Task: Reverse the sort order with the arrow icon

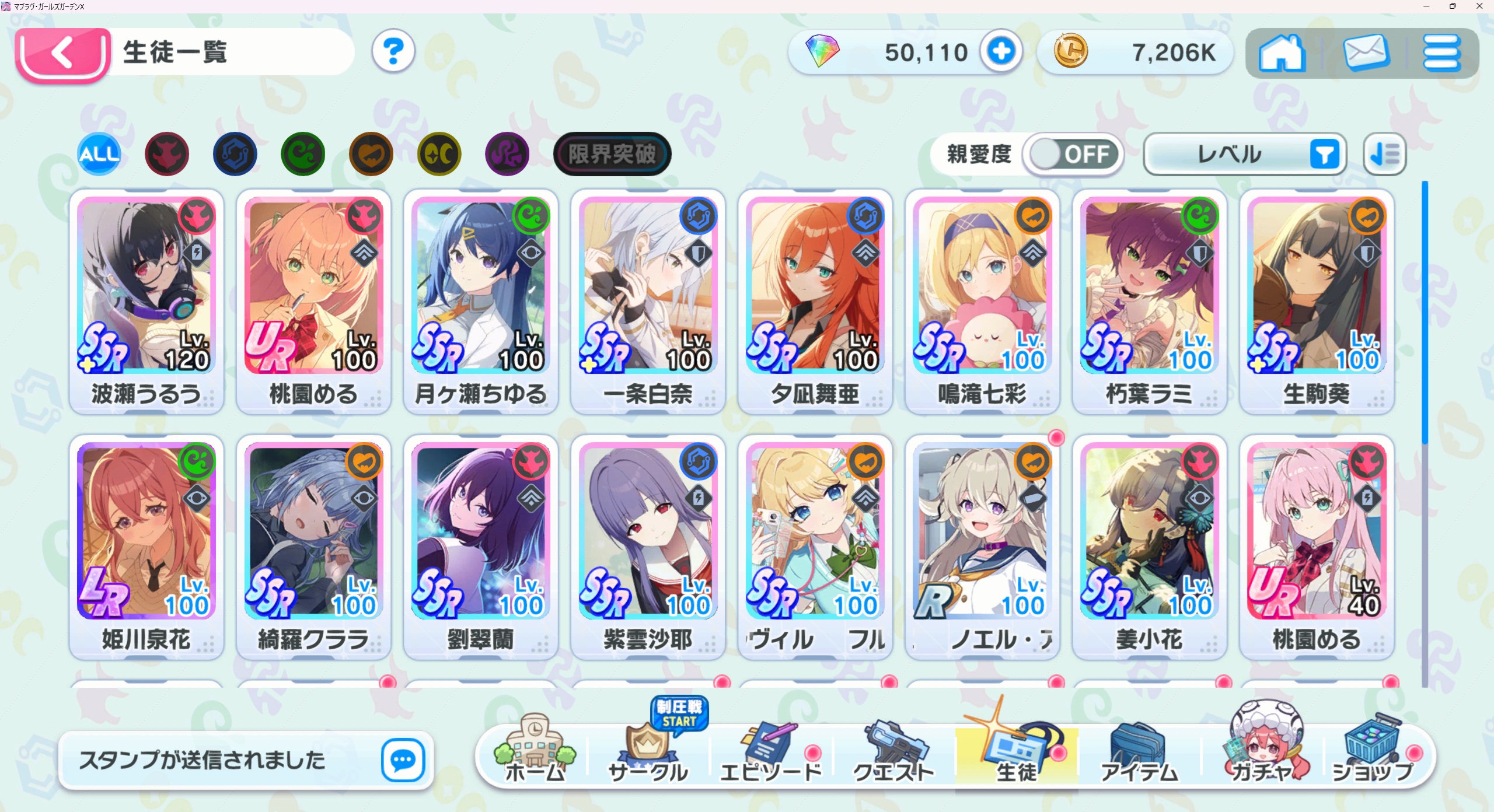Action: [1384, 155]
